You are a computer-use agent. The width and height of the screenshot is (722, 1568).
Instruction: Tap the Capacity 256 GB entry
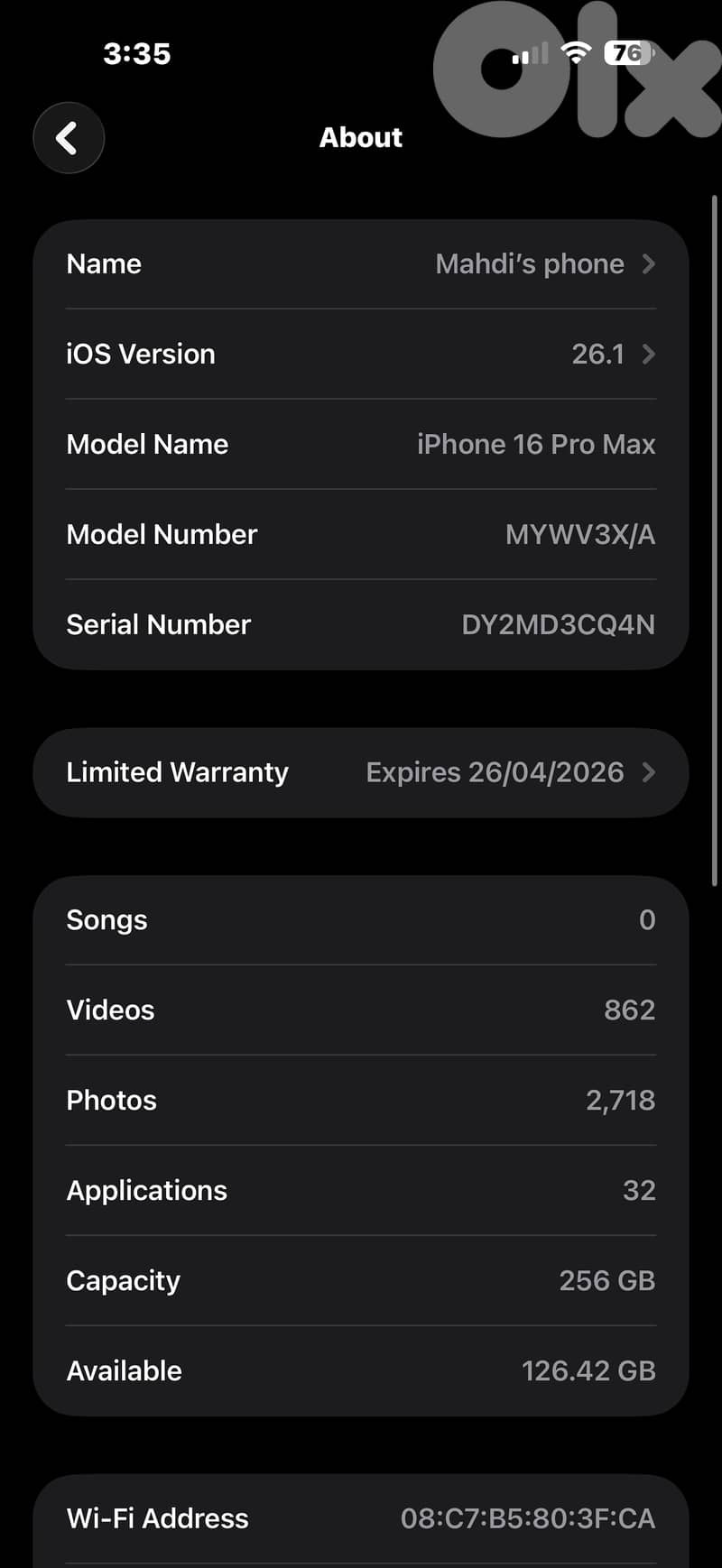(x=361, y=1280)
